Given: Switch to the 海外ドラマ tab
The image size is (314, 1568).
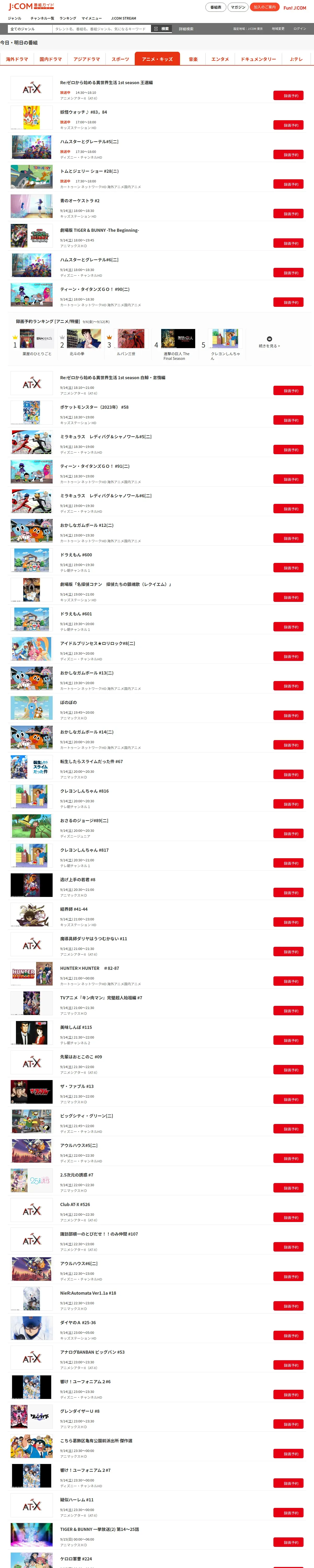Looking at the screenshot, I should click(17, 59).
